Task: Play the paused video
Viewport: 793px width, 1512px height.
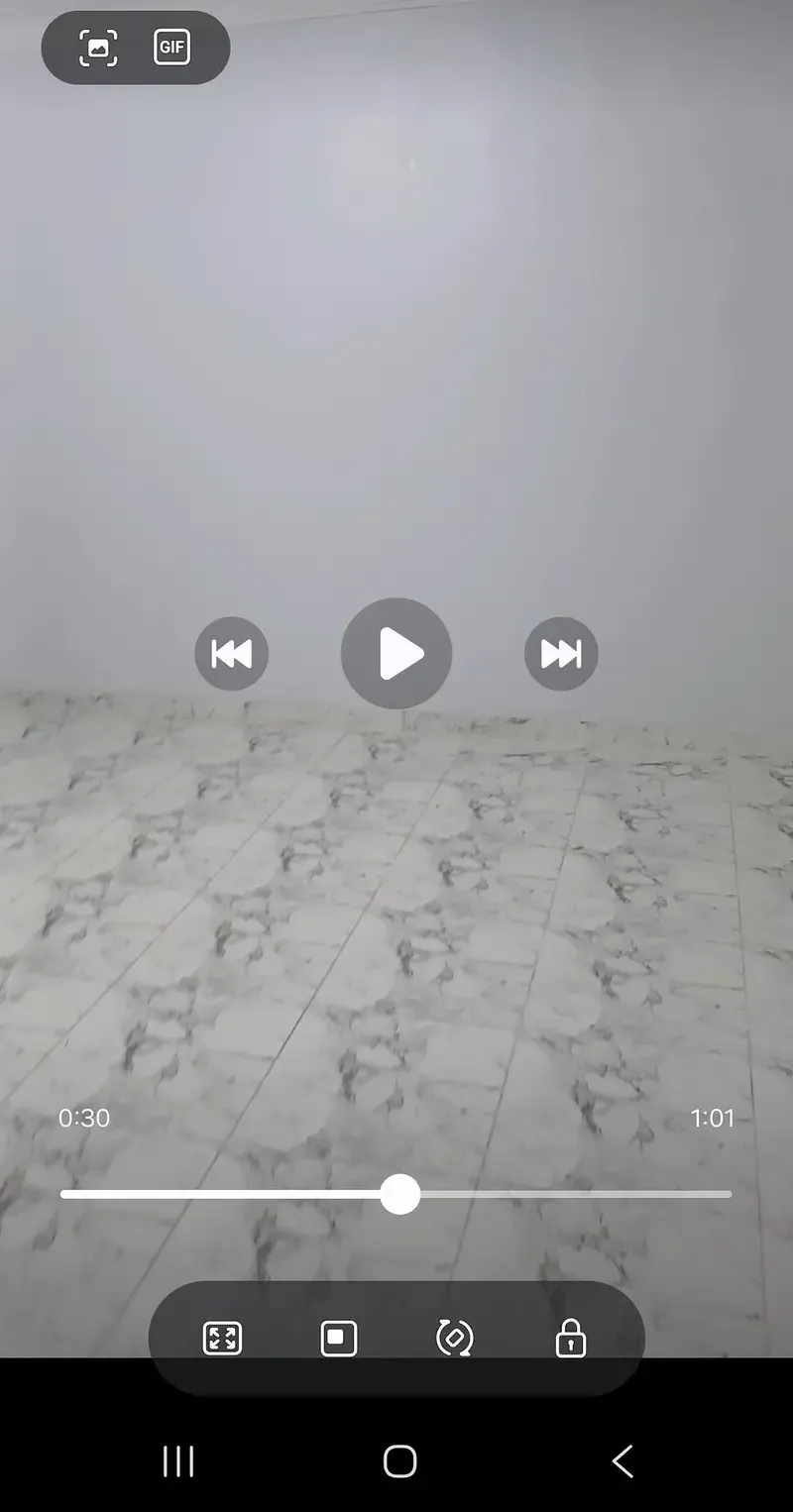Action: 396,654
